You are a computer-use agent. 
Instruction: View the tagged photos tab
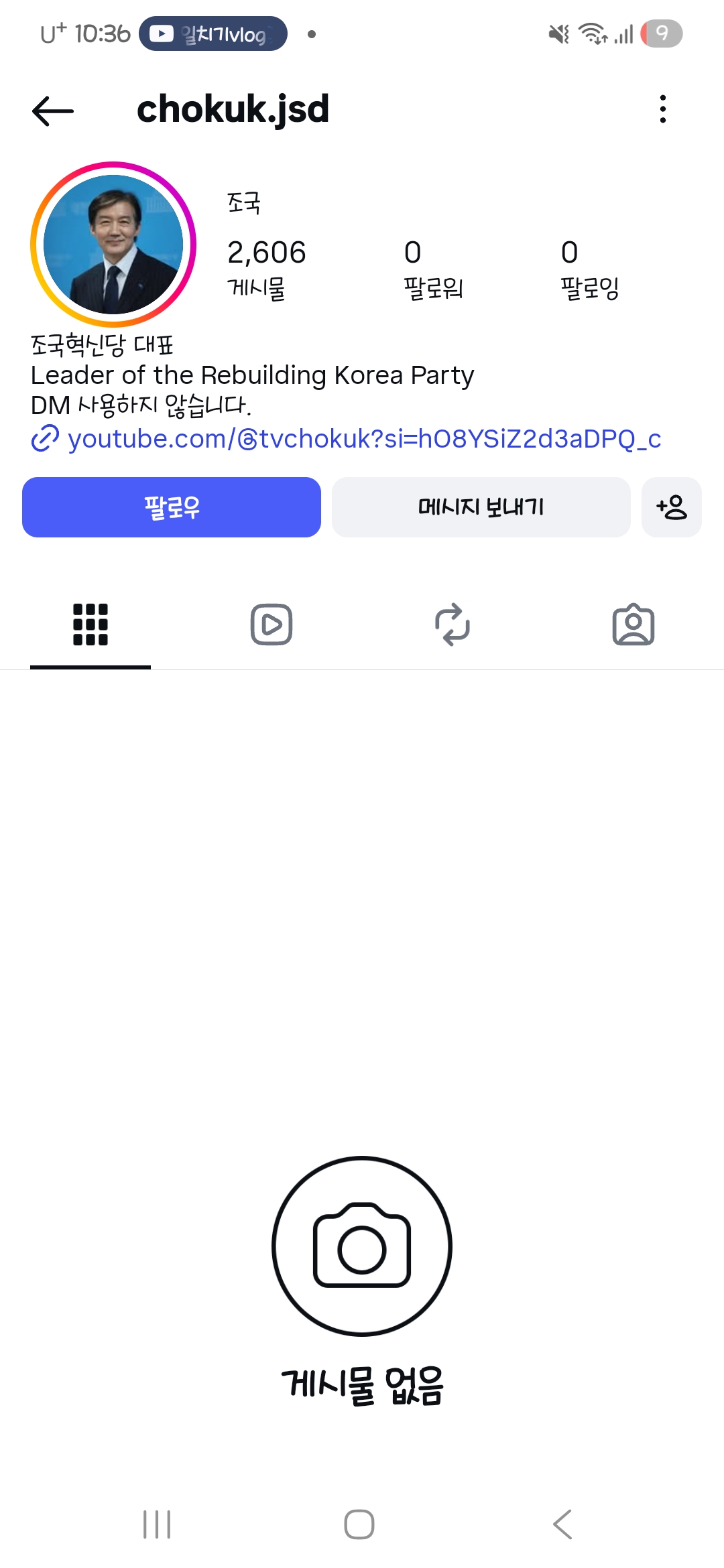(633, 625)
